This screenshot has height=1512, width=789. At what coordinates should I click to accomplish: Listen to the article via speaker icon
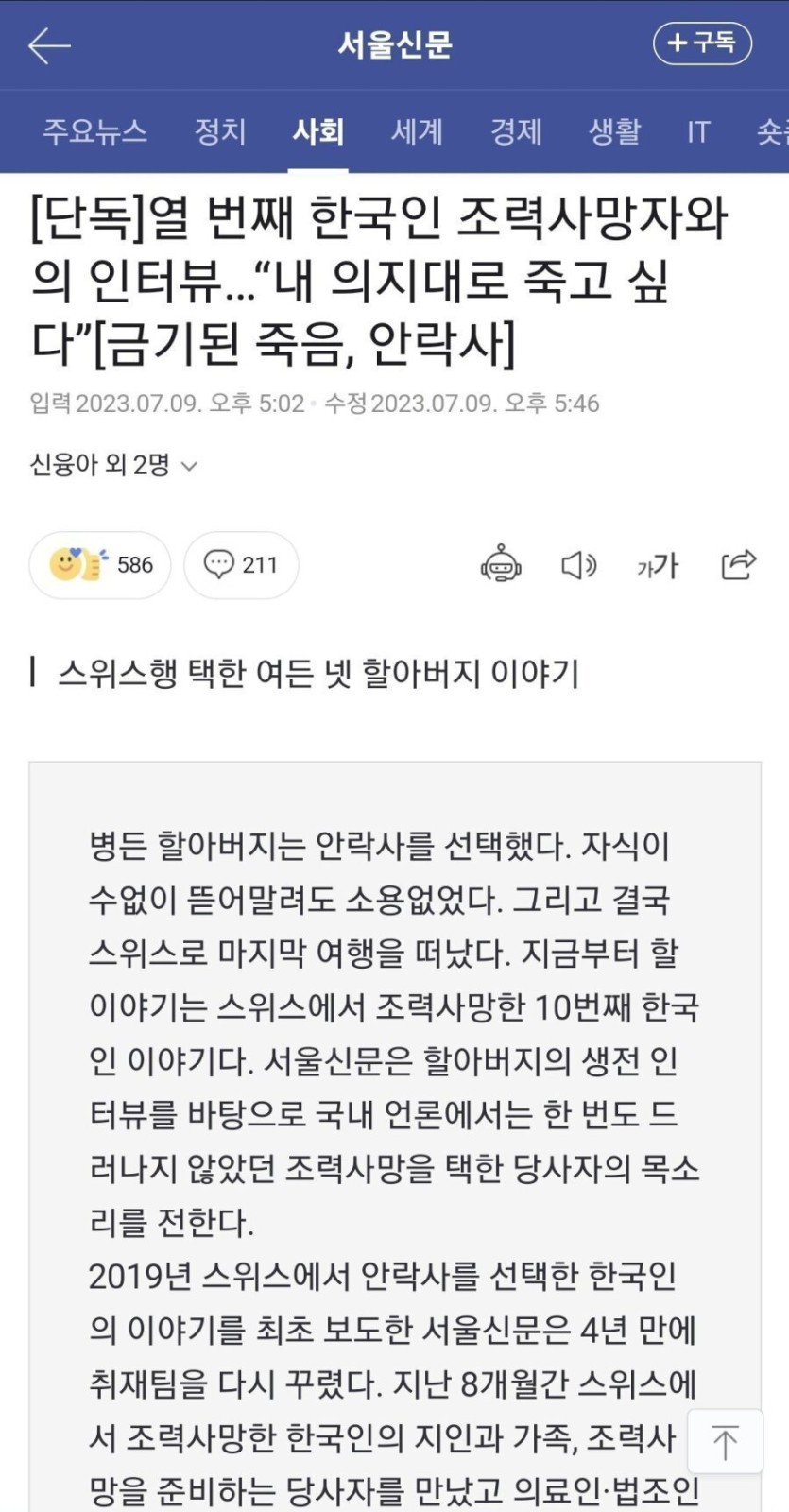click(578, 565)
